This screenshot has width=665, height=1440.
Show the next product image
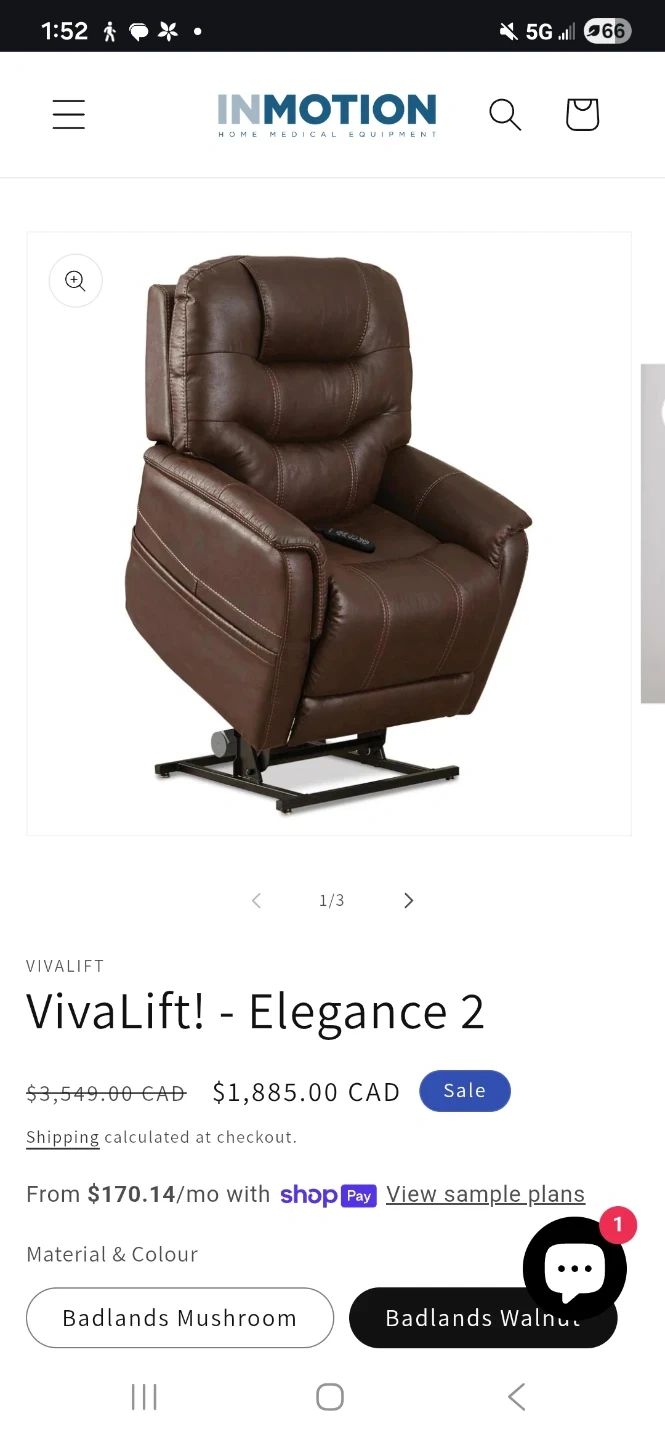click(408, 900)
